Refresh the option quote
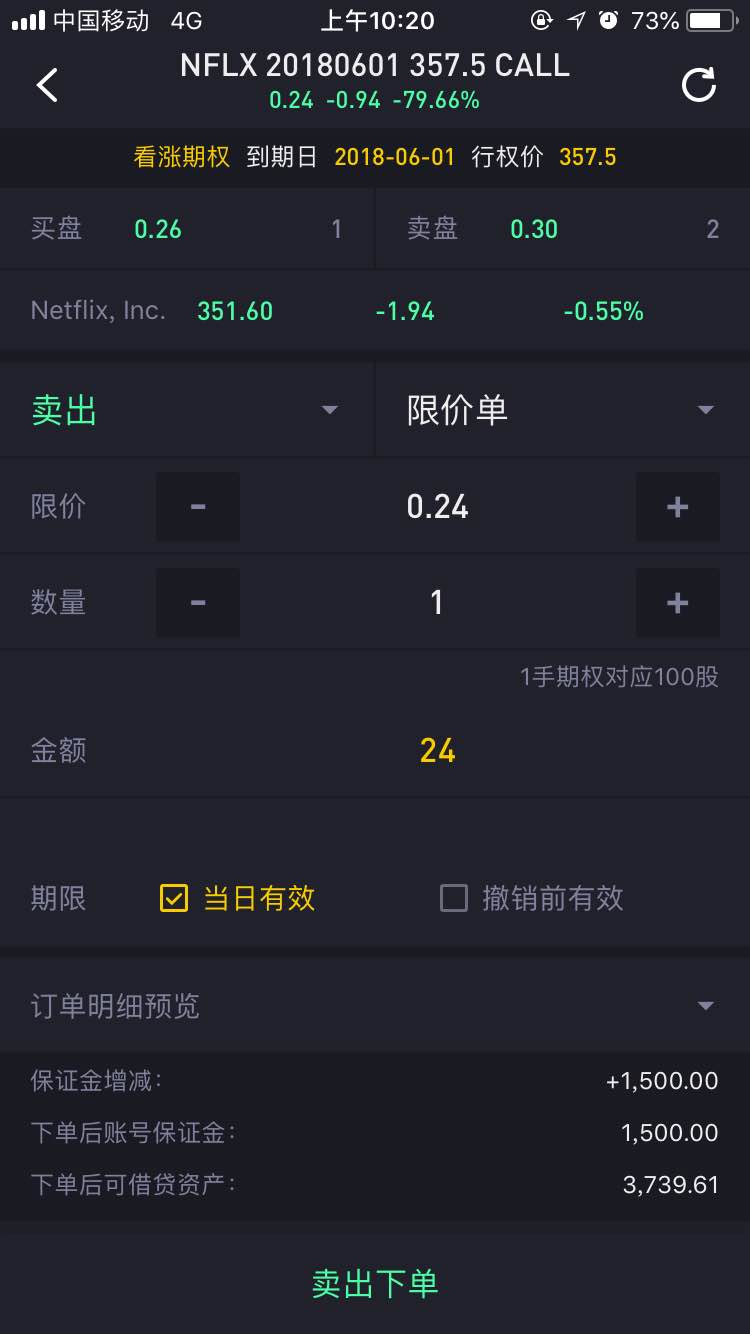This screenshot has width=750, height=1334. click(x=698, y=85)
